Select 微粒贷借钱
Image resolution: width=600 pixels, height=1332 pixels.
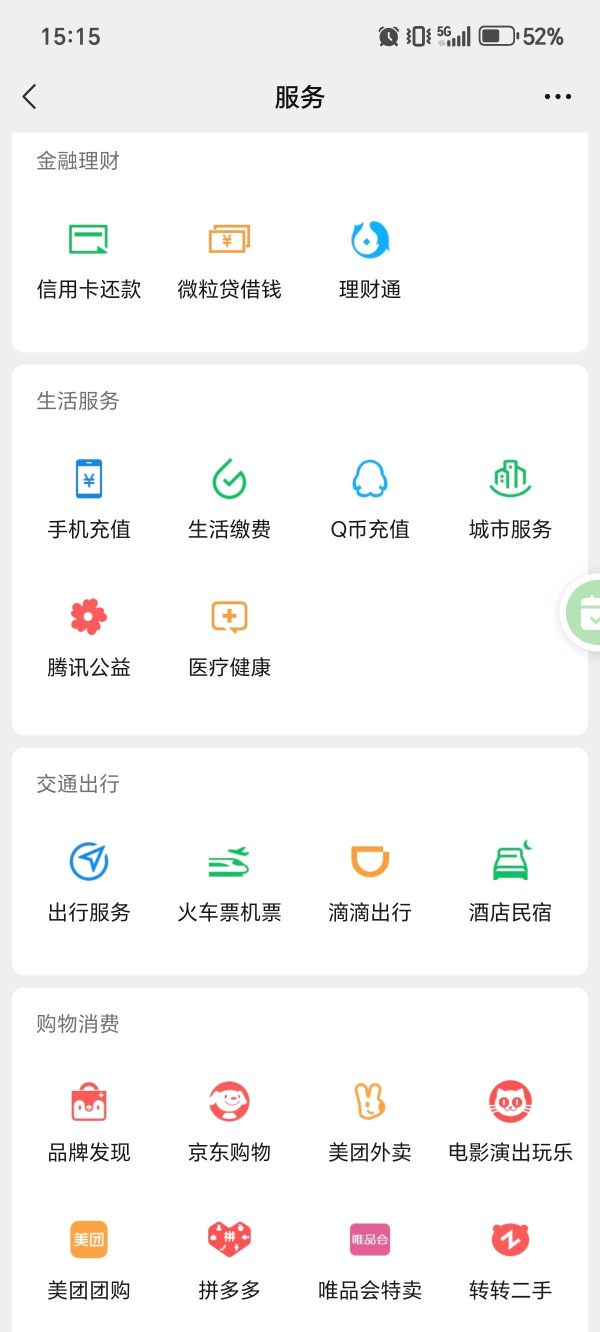[229, 260]
